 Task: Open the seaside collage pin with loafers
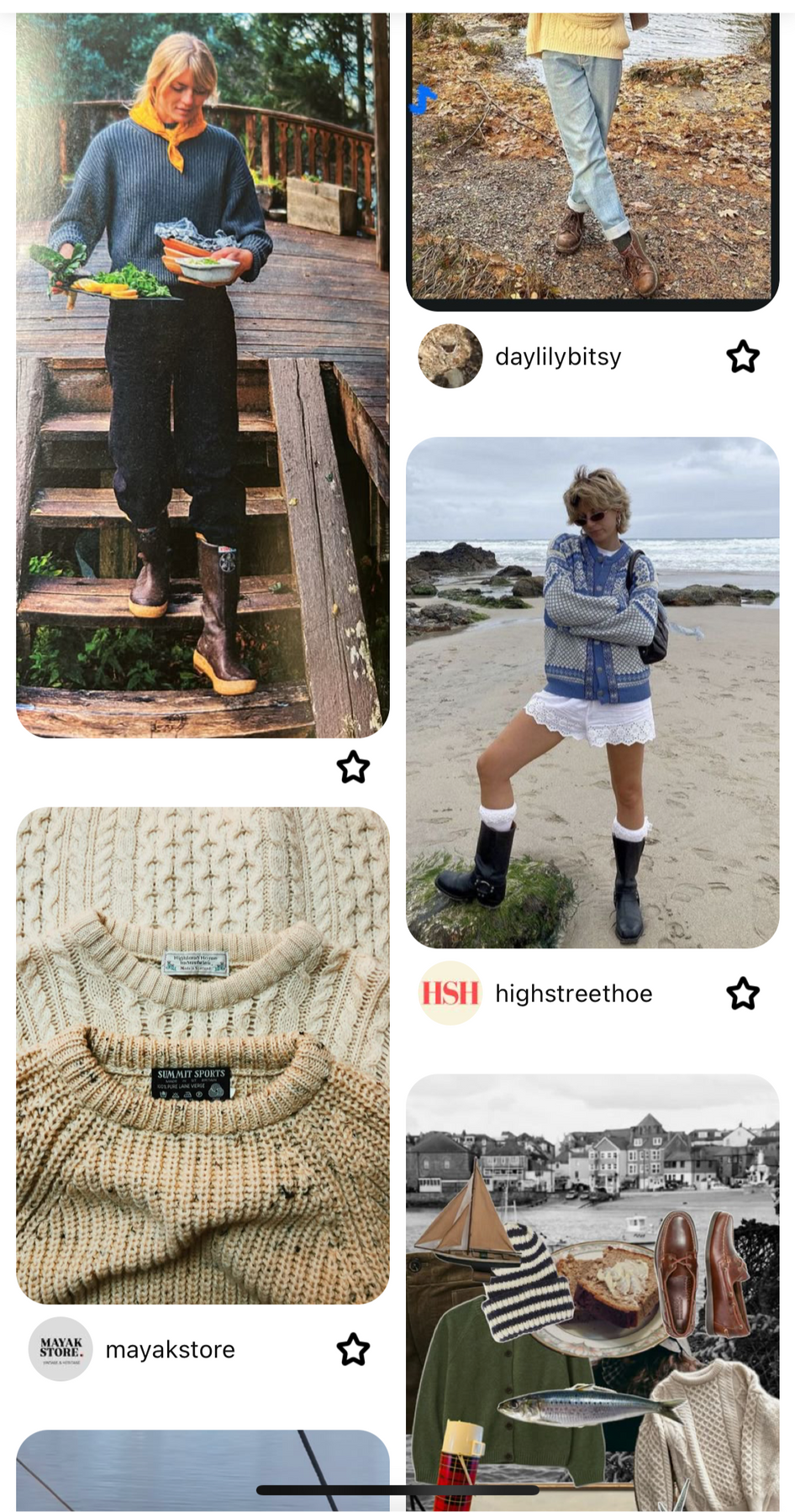[592, 1294]
